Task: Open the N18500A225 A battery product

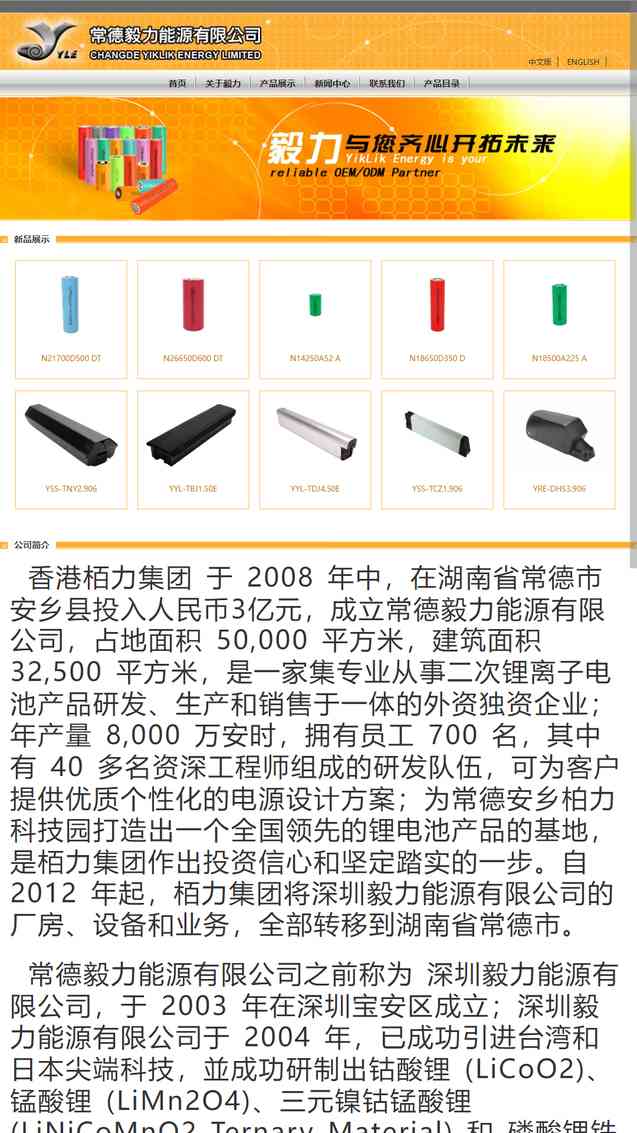Action: (559, 319)
